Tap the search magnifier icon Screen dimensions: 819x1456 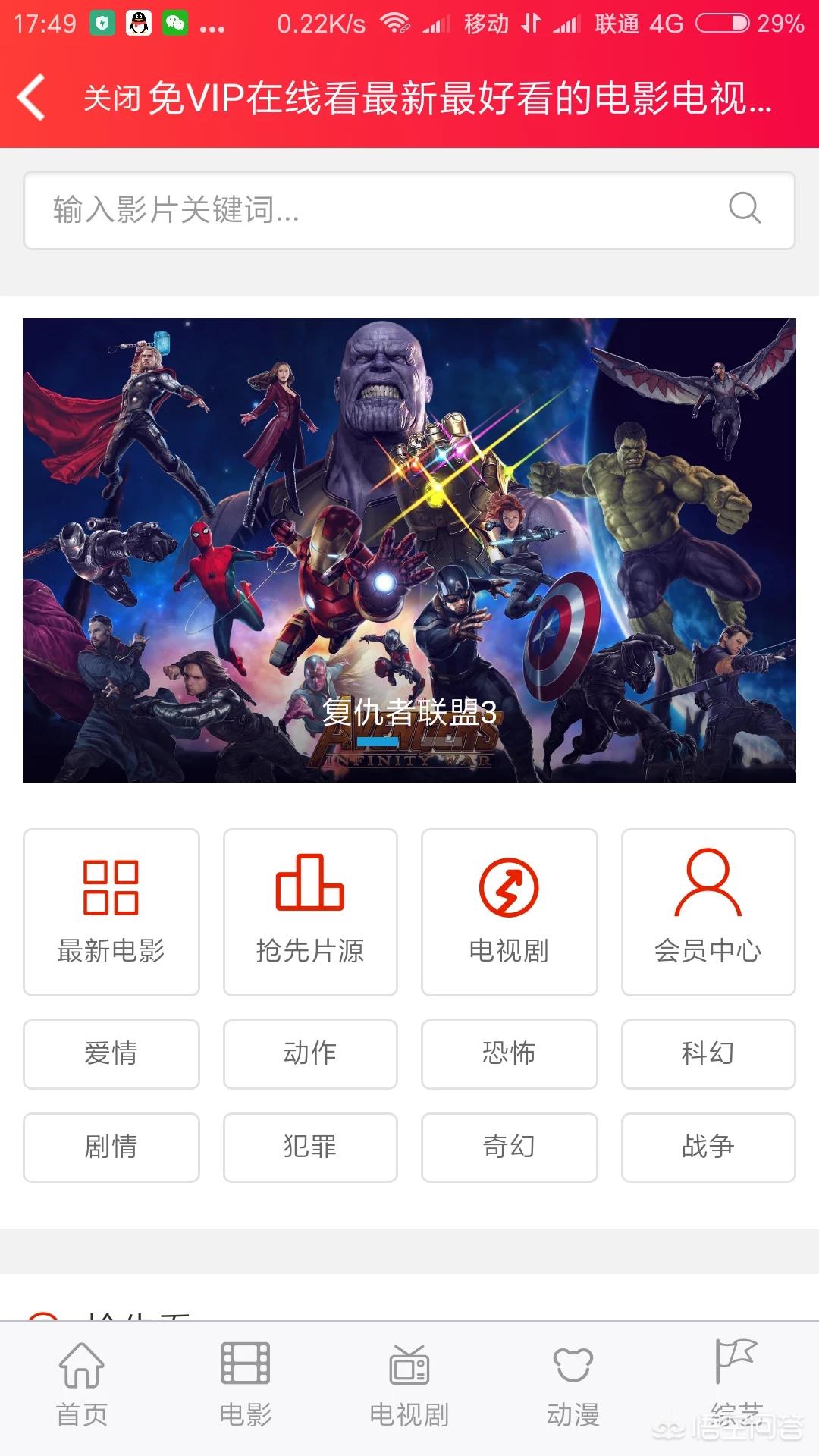(743, 210)
